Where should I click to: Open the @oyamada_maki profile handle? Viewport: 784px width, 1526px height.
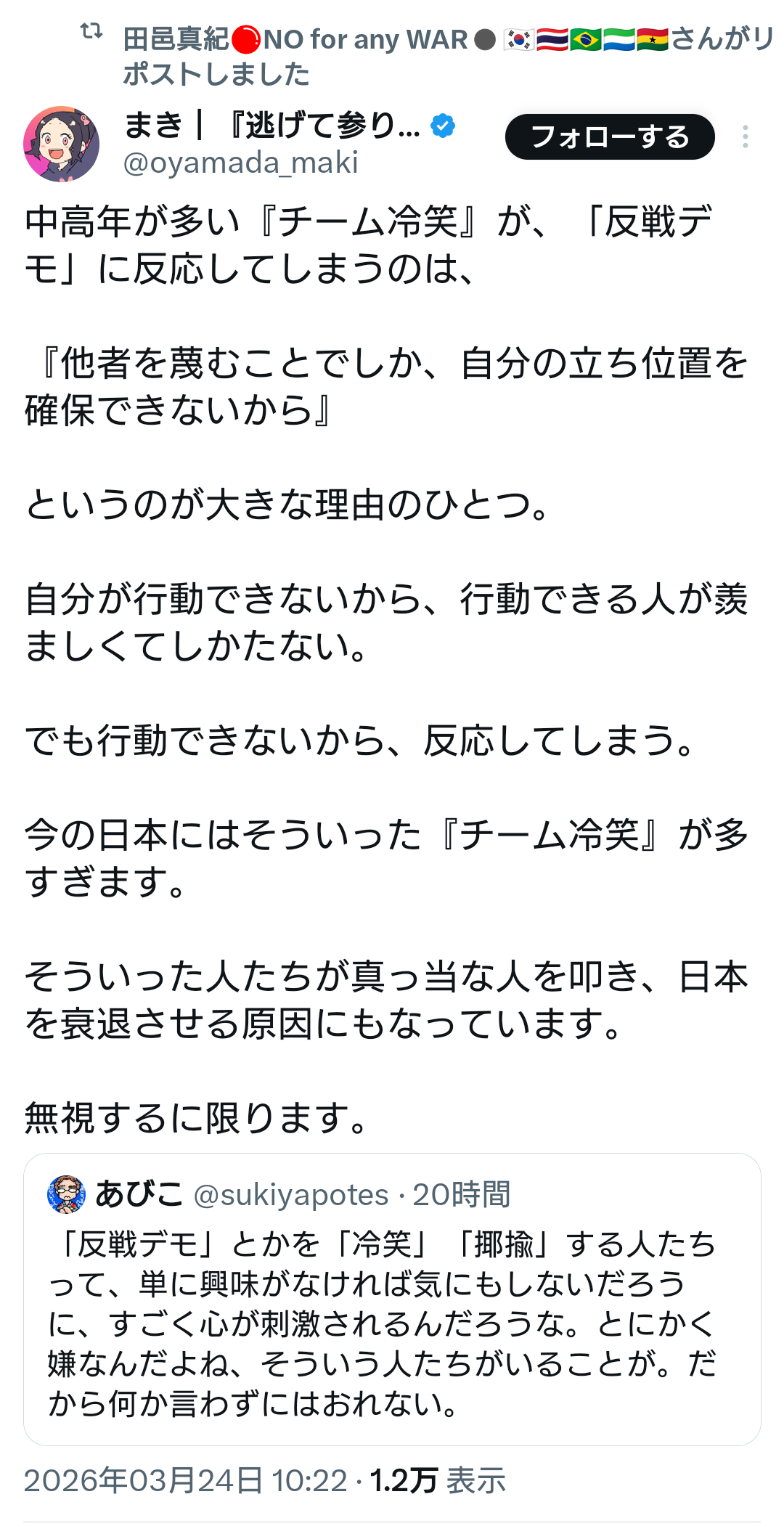click(240, 163)
